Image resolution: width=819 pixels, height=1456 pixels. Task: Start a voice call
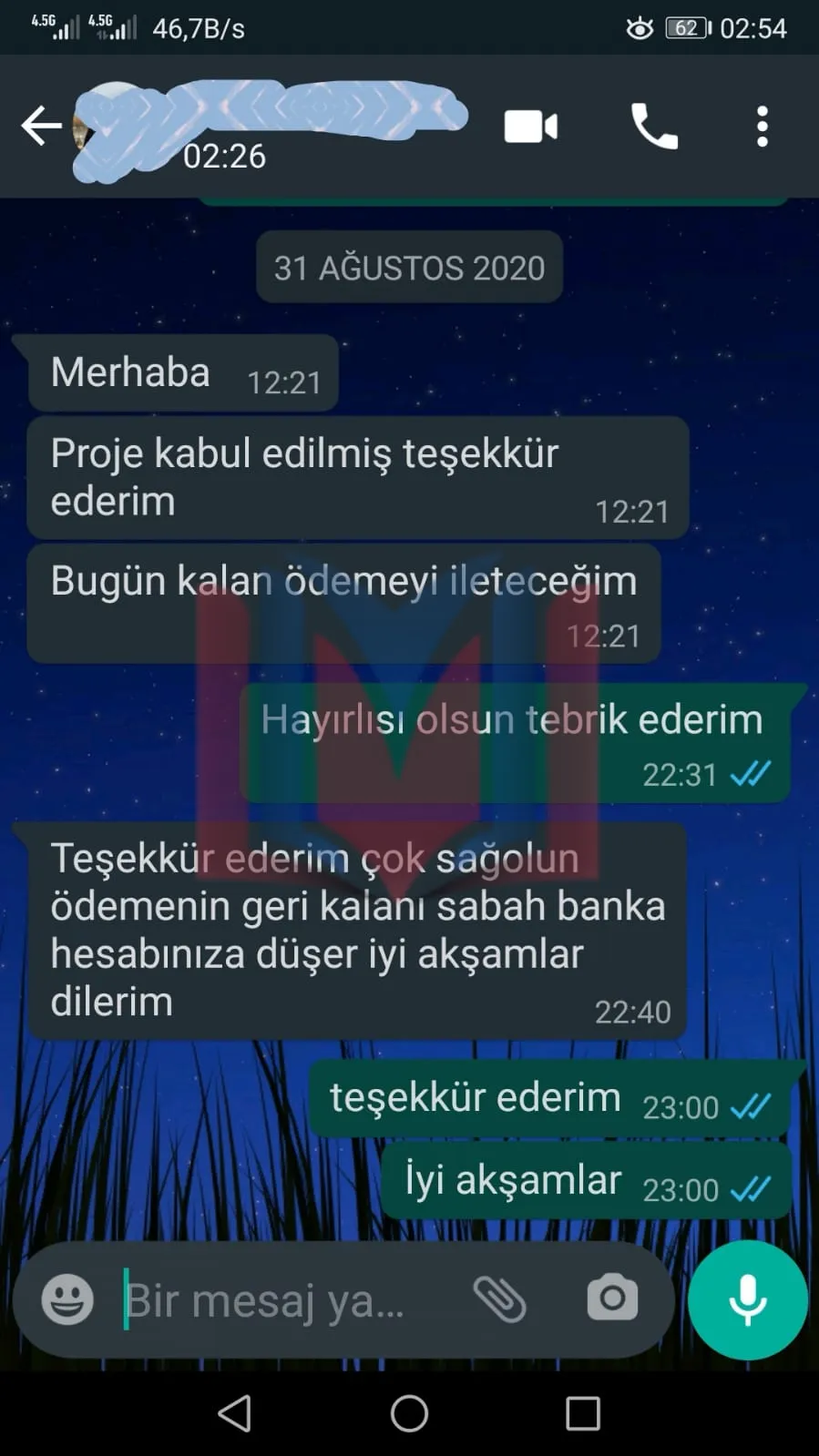(x=654, y=127)
